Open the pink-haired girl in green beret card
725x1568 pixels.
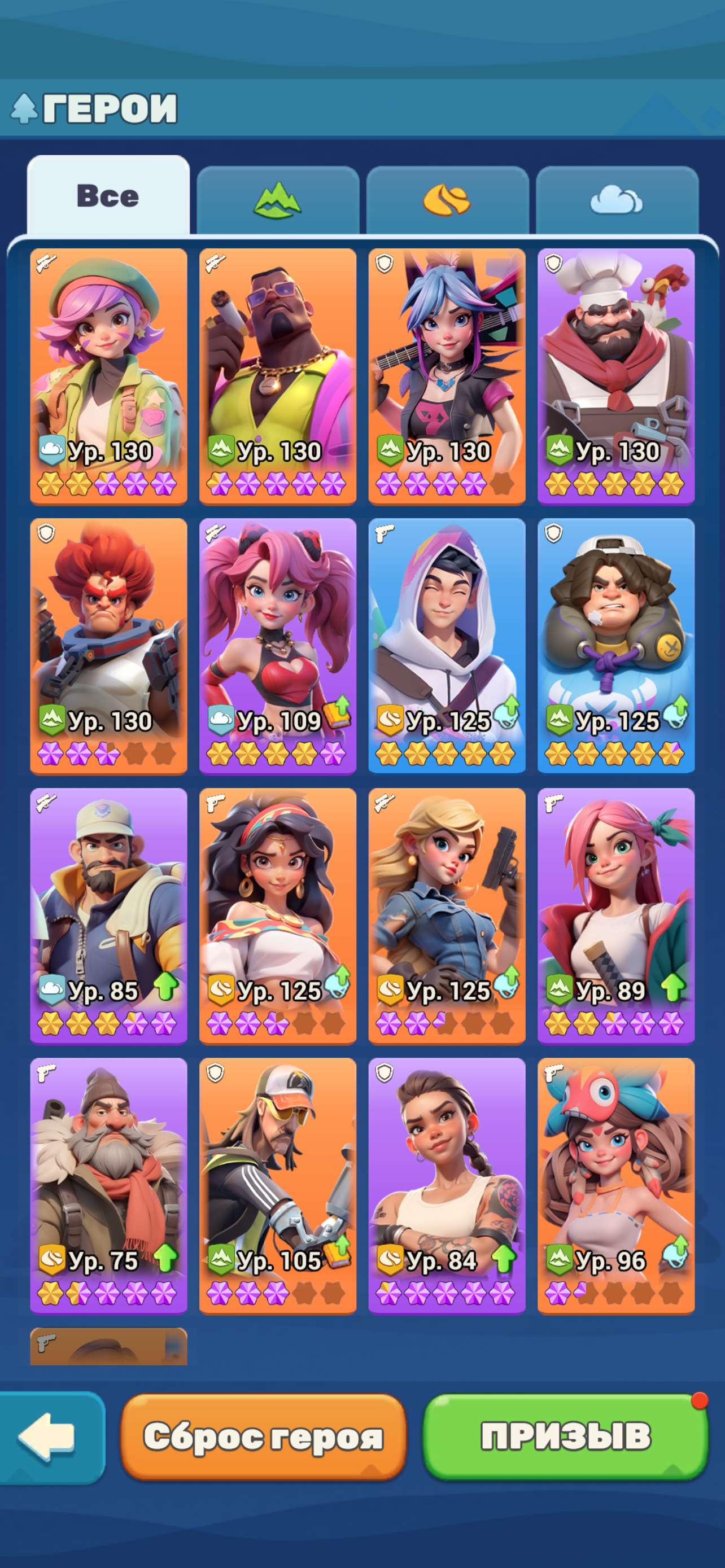point(108,376)
